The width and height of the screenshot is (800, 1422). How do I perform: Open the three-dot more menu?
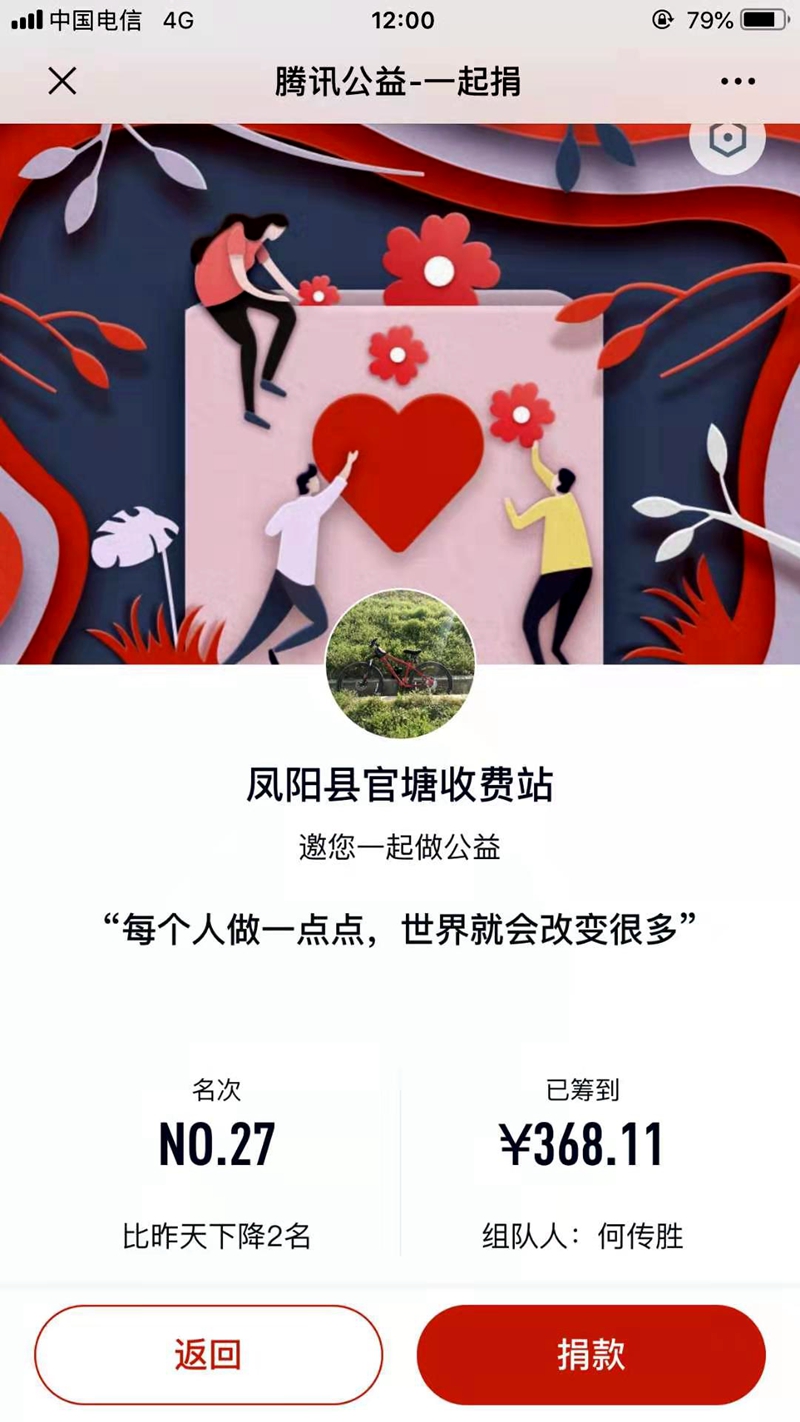point(737,81)
